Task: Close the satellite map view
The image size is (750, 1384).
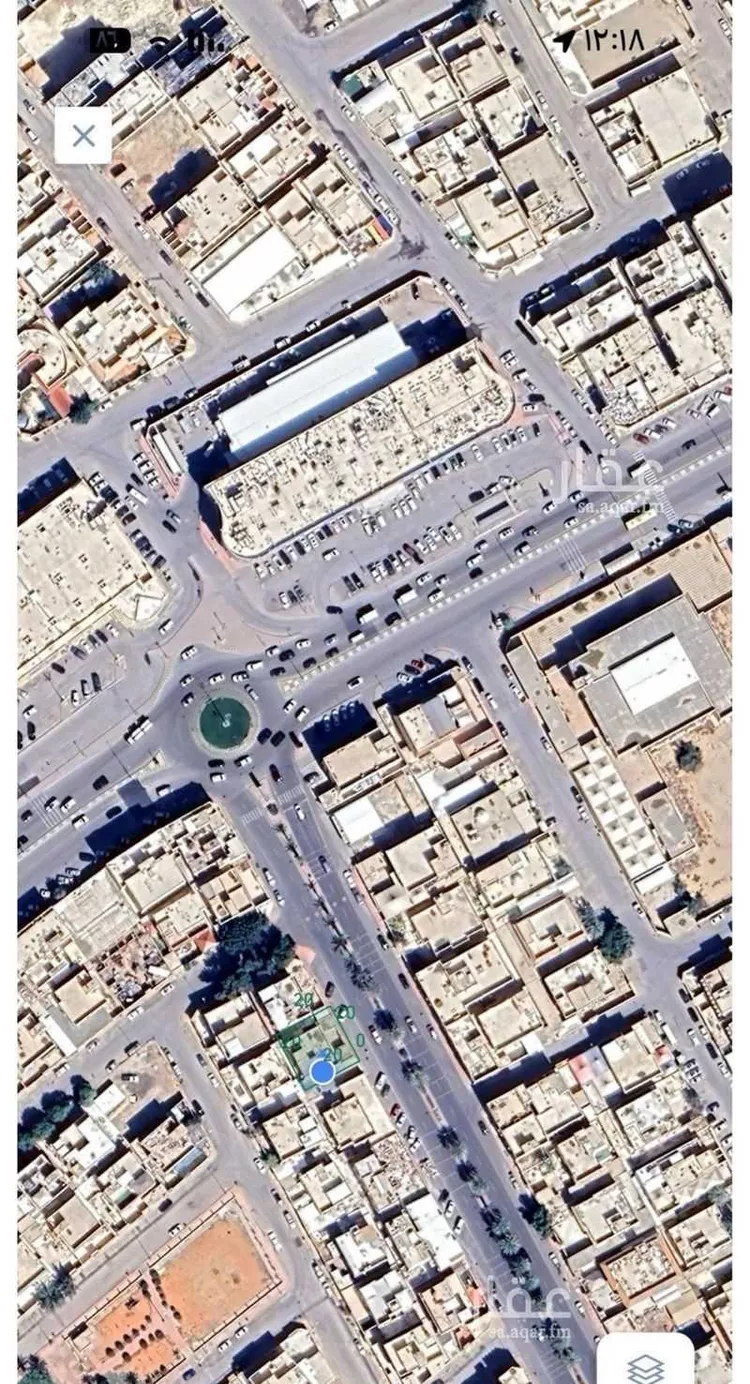Action: point(83,136)
